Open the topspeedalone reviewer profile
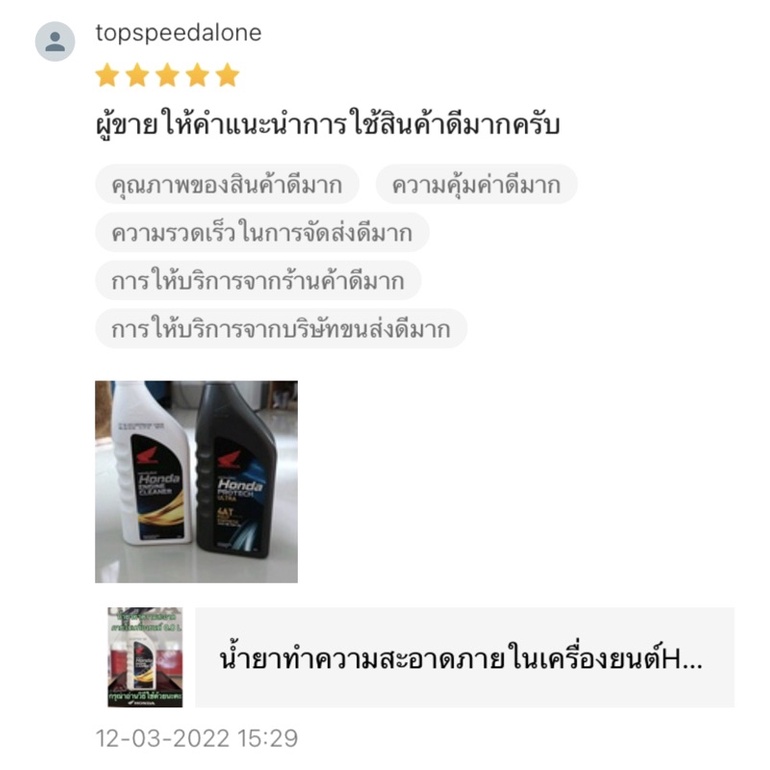Viewport: 770px width, 770px height. 178,33
